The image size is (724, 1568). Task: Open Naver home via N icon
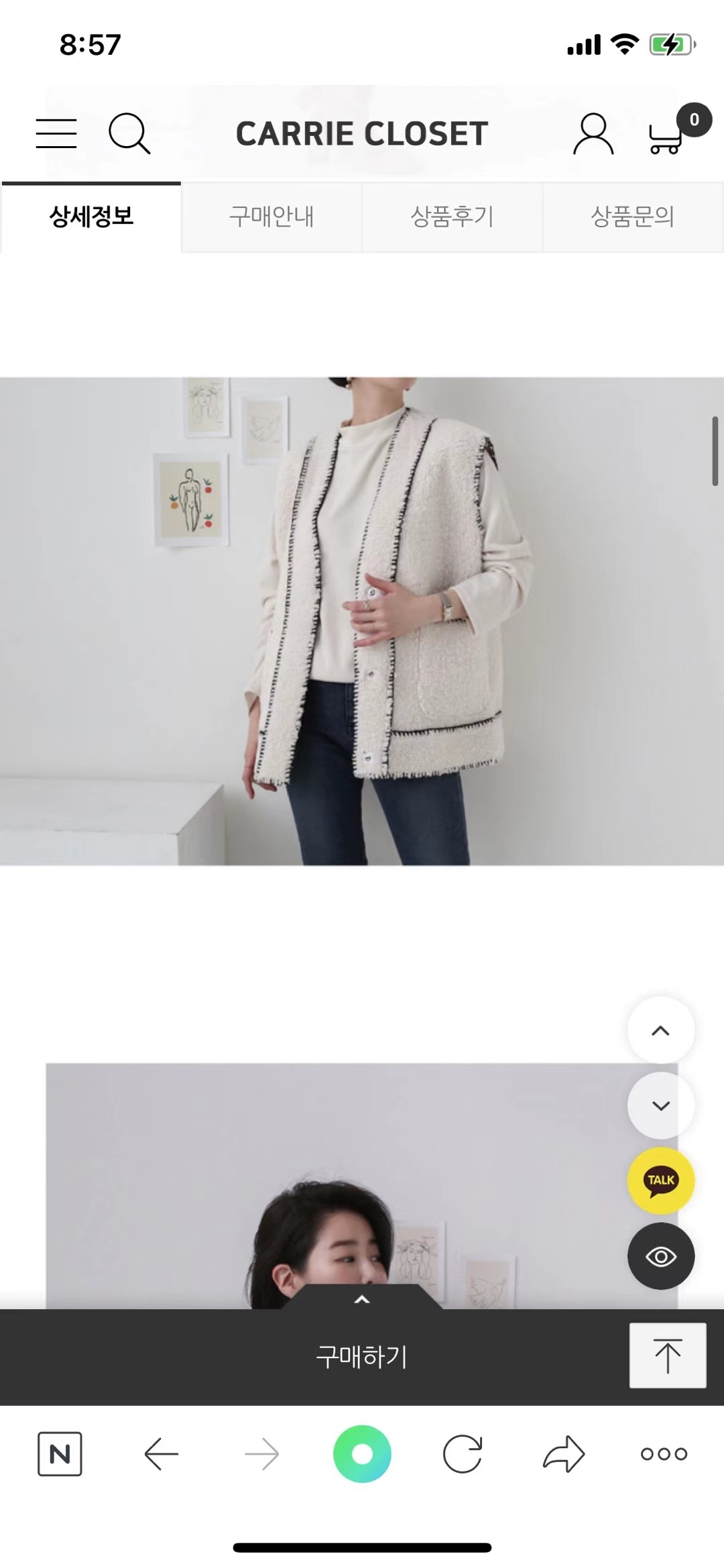point(60,1454)
